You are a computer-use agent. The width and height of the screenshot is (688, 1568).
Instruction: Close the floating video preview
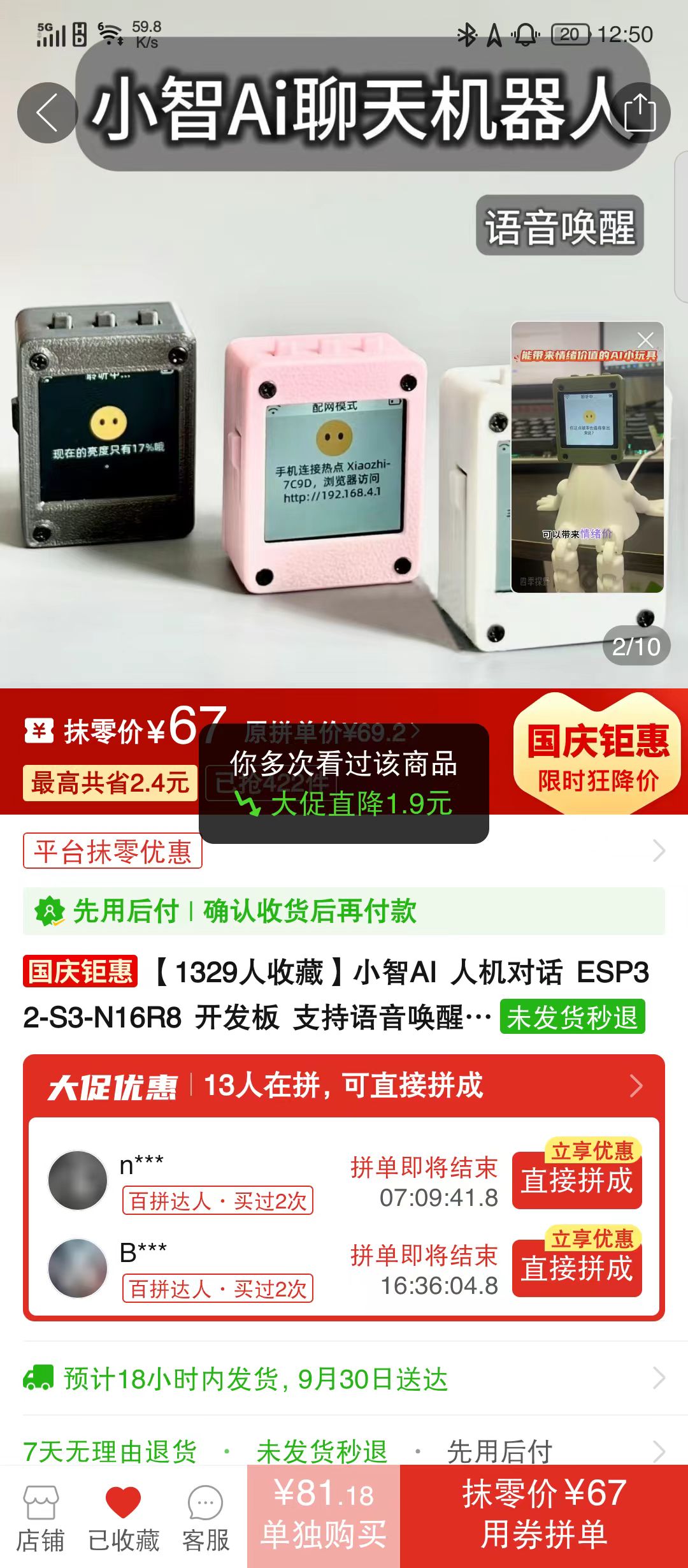(645, 339)
